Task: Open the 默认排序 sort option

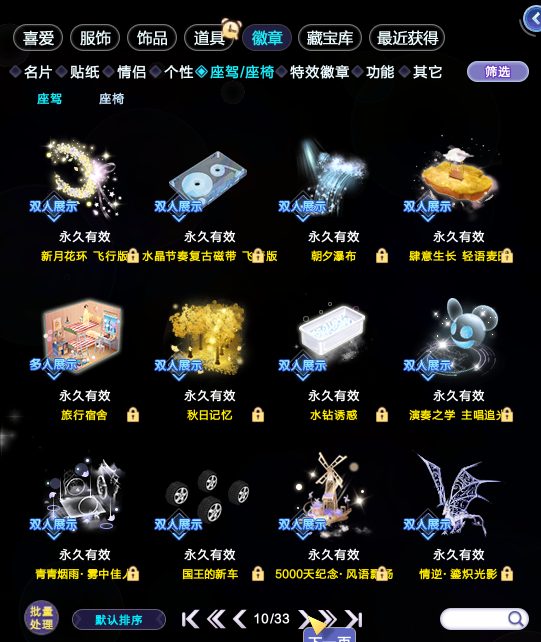Action: [x=119, y=619]
